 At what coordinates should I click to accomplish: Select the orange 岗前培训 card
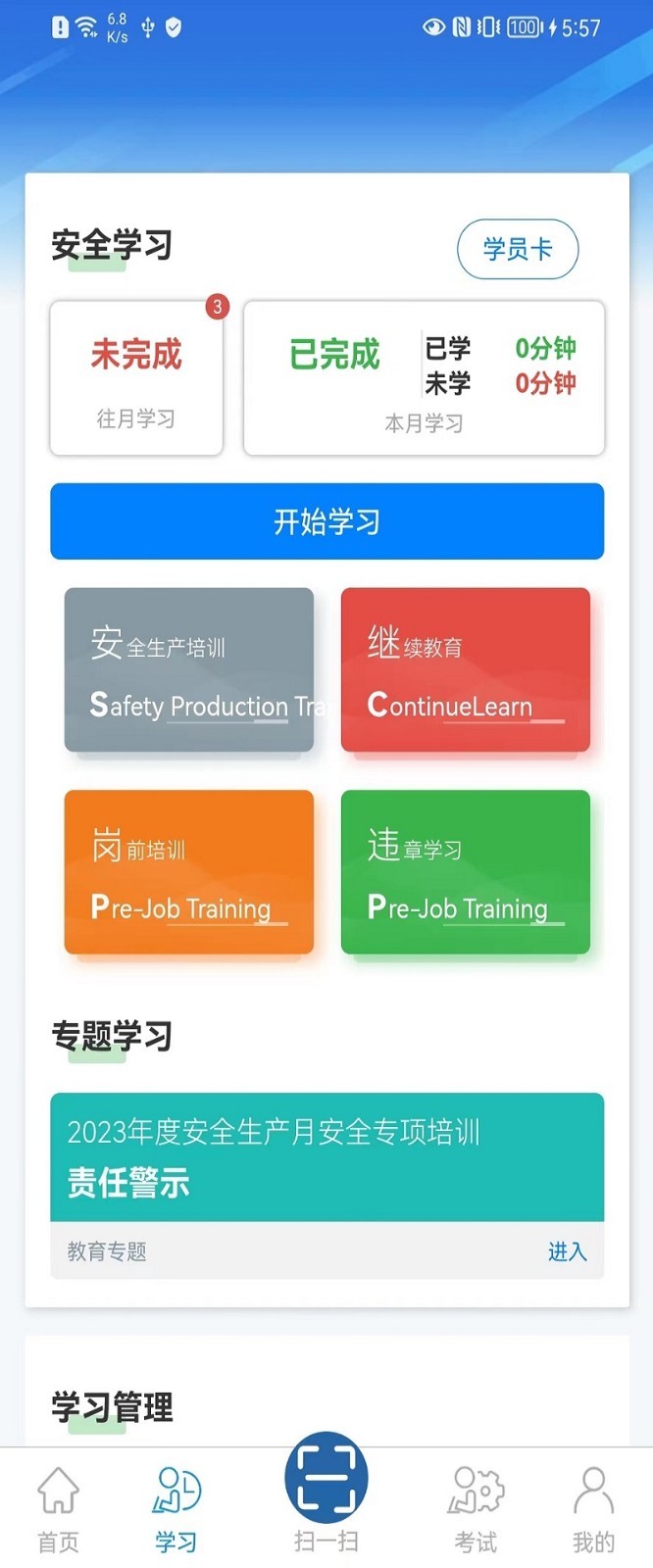[189, 872]
